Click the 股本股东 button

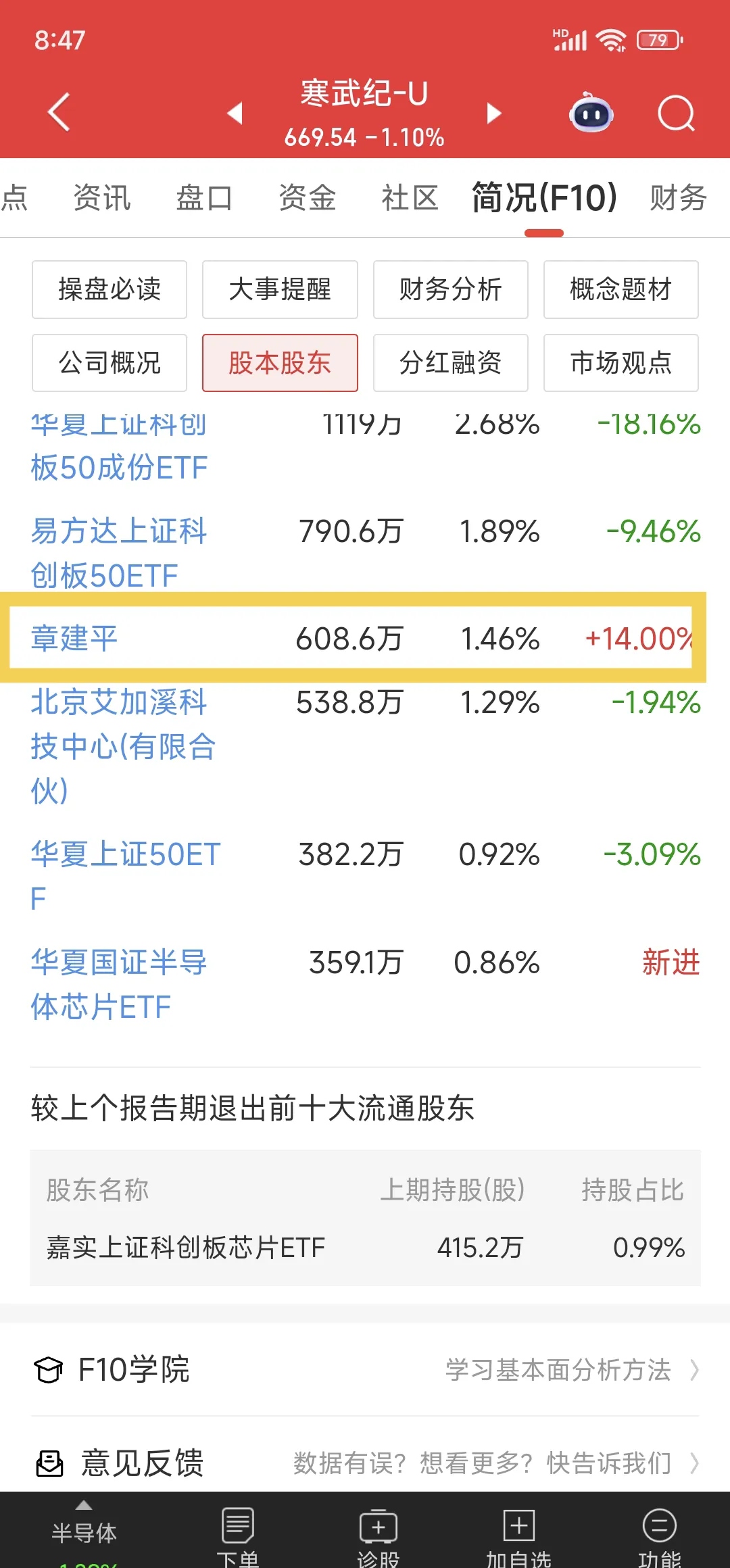pos(280,363)
